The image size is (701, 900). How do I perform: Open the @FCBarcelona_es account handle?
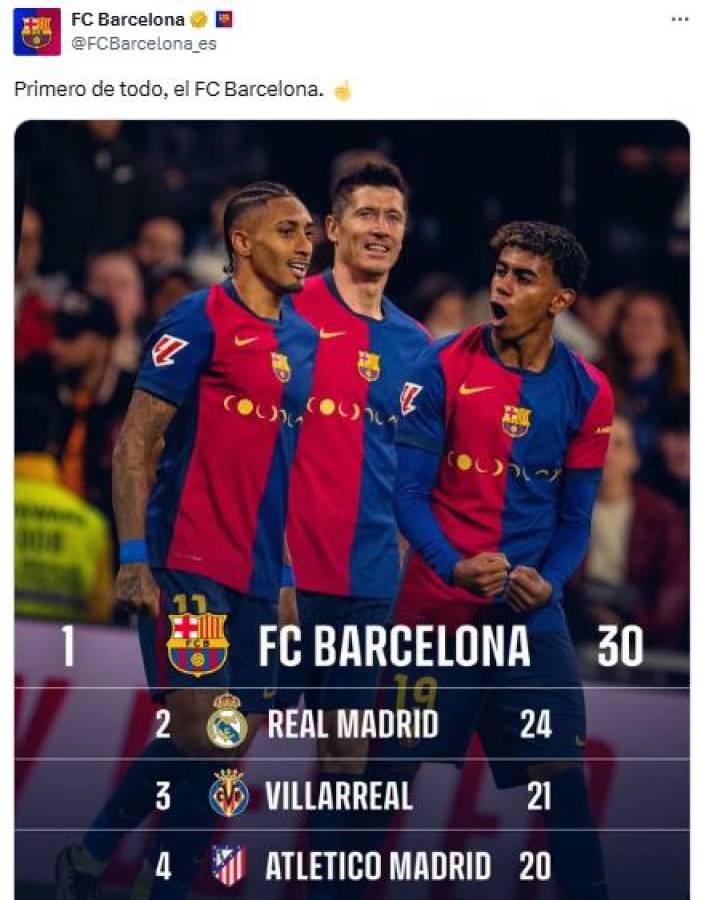tap(143, 44)
